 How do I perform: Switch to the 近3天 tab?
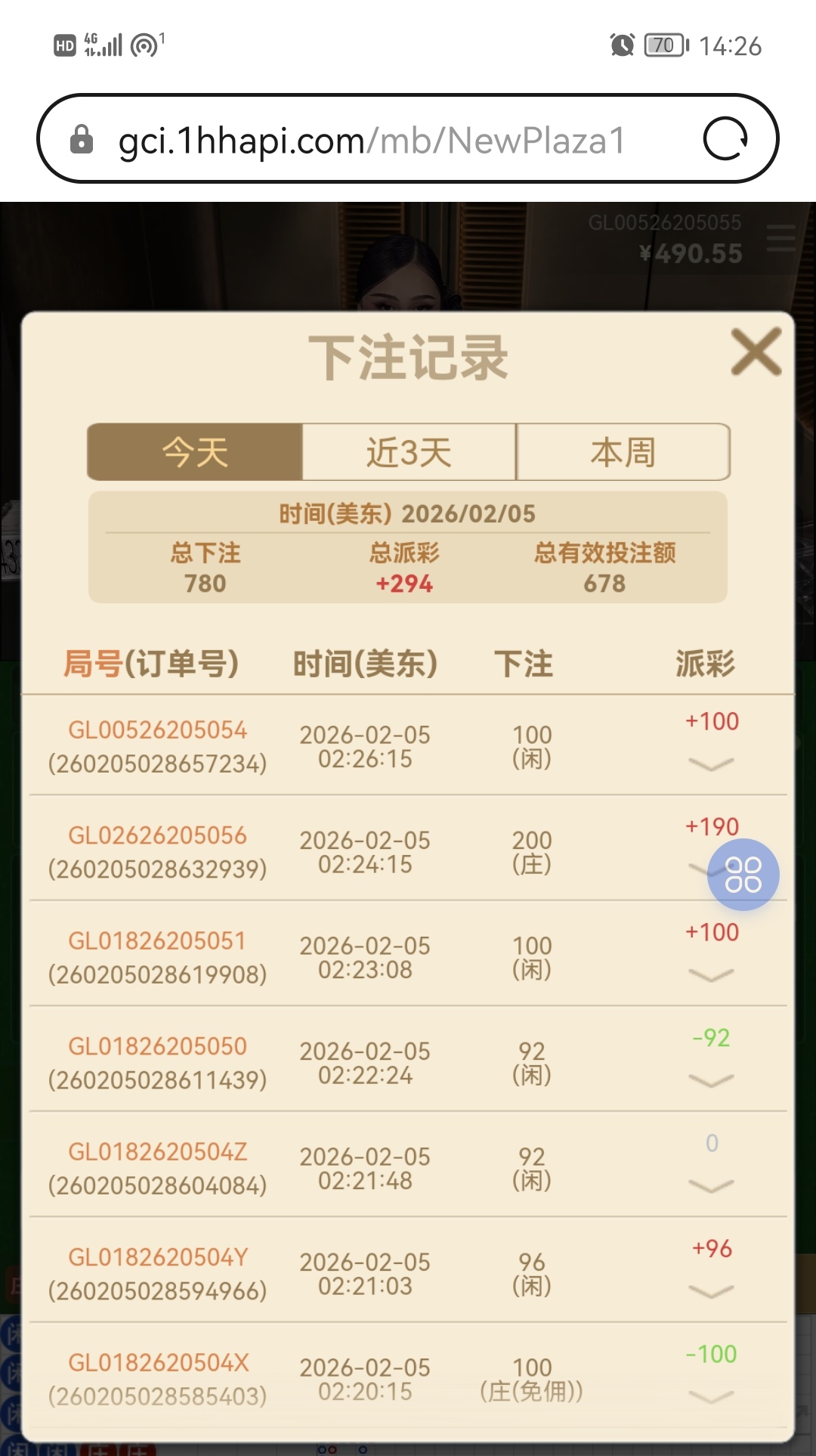tap(409, 452)
